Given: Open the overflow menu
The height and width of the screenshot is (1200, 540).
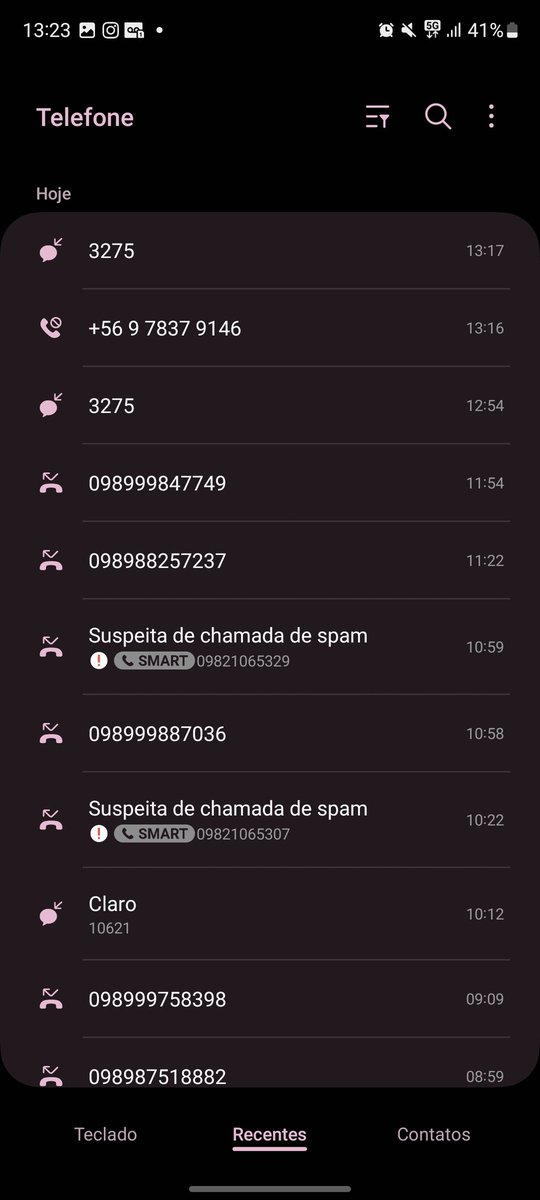Looking at the screenshot, I should [x=491, y=117].
